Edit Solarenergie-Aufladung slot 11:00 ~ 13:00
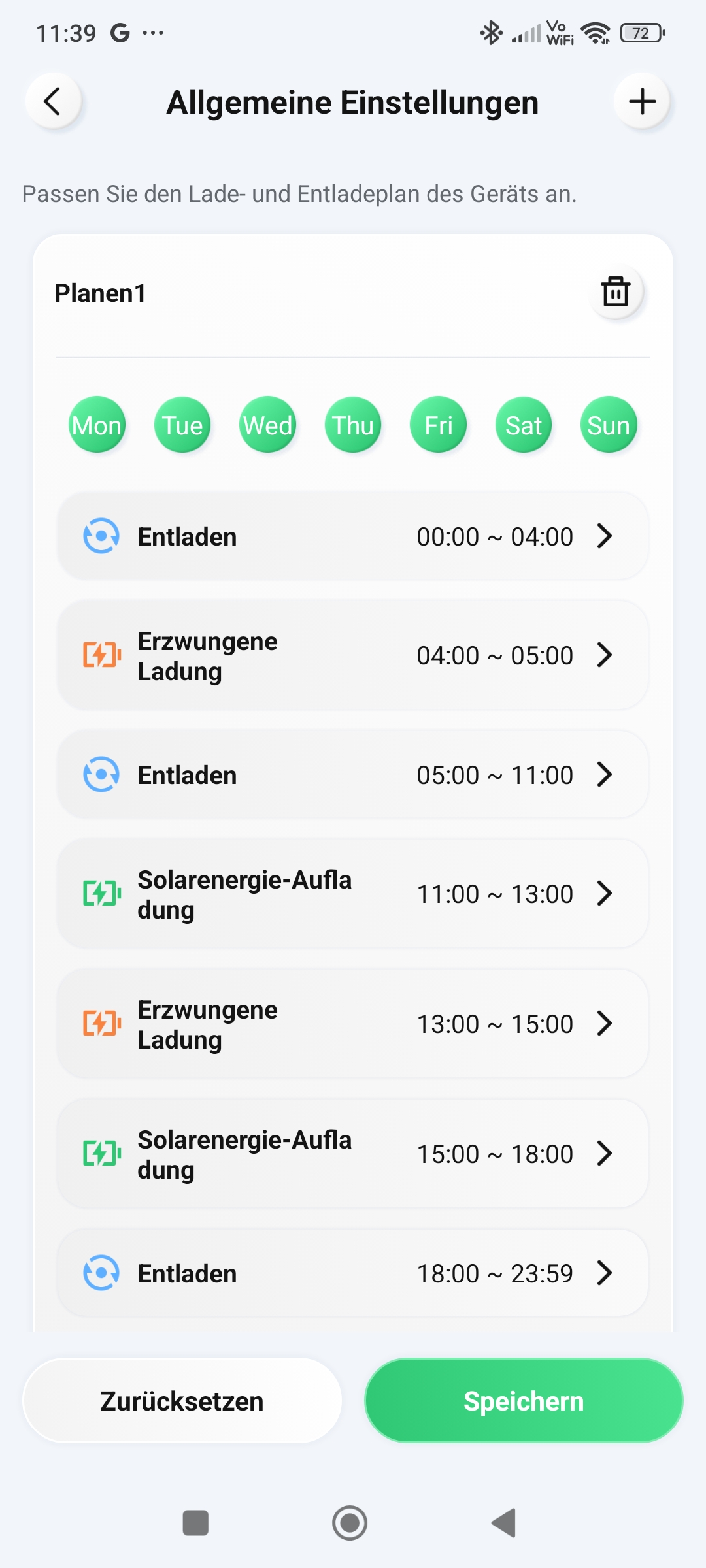Viewport: 706px width, 1568px height. (x=353, y=894)
